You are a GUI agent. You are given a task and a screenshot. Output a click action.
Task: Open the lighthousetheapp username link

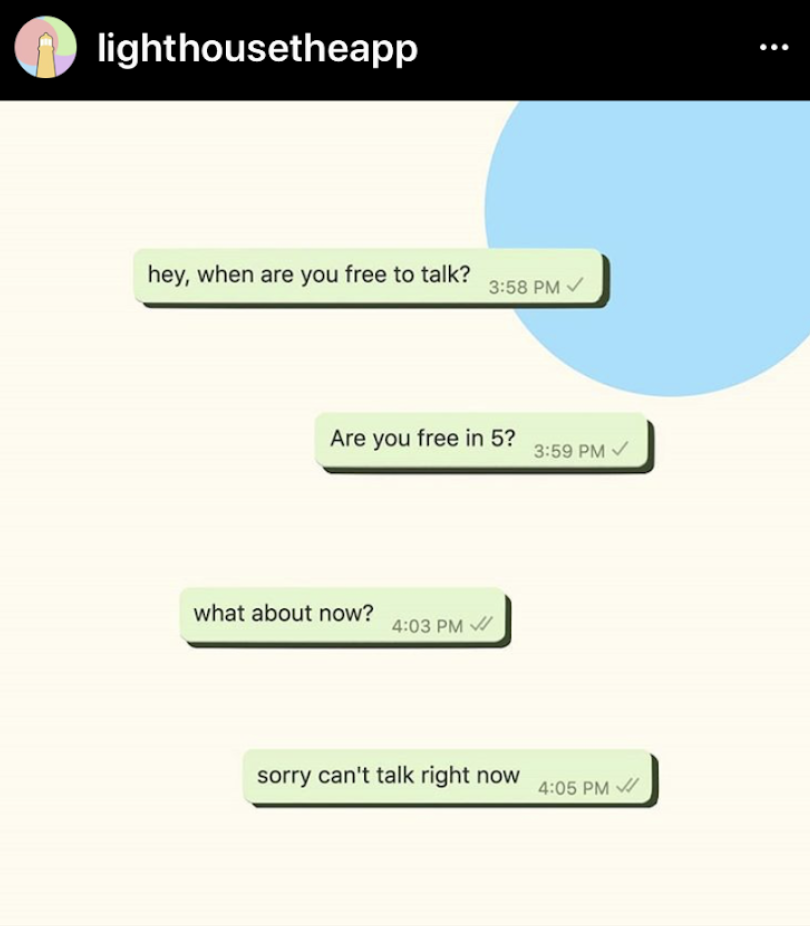(x=256, y=47)
